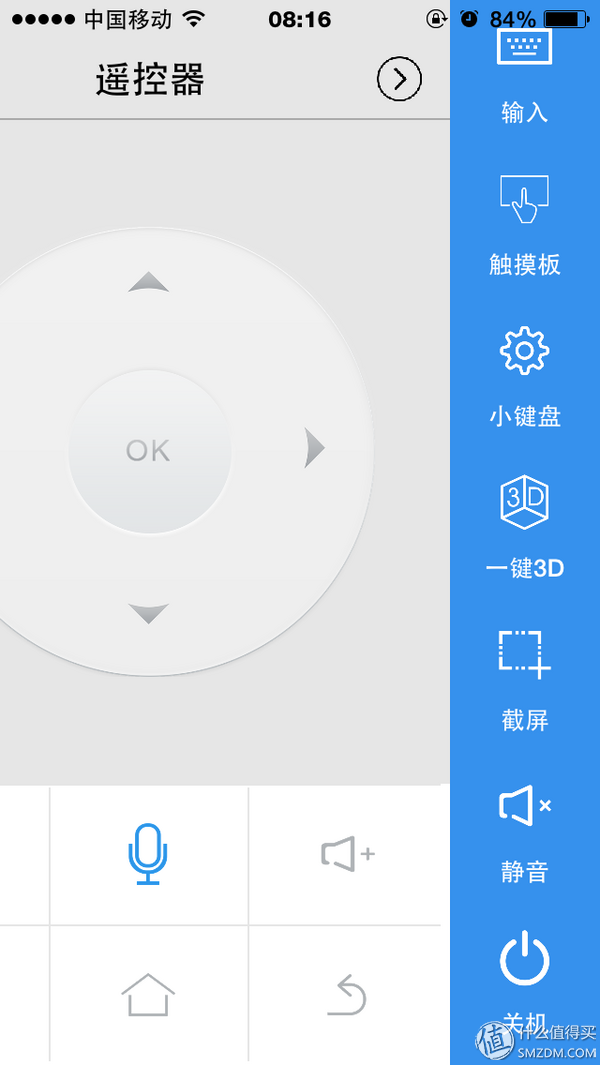This screenshot has width=600, height=1065.
Task: Tap the up arrow on the D-pad
Action: tap(149, 282)
